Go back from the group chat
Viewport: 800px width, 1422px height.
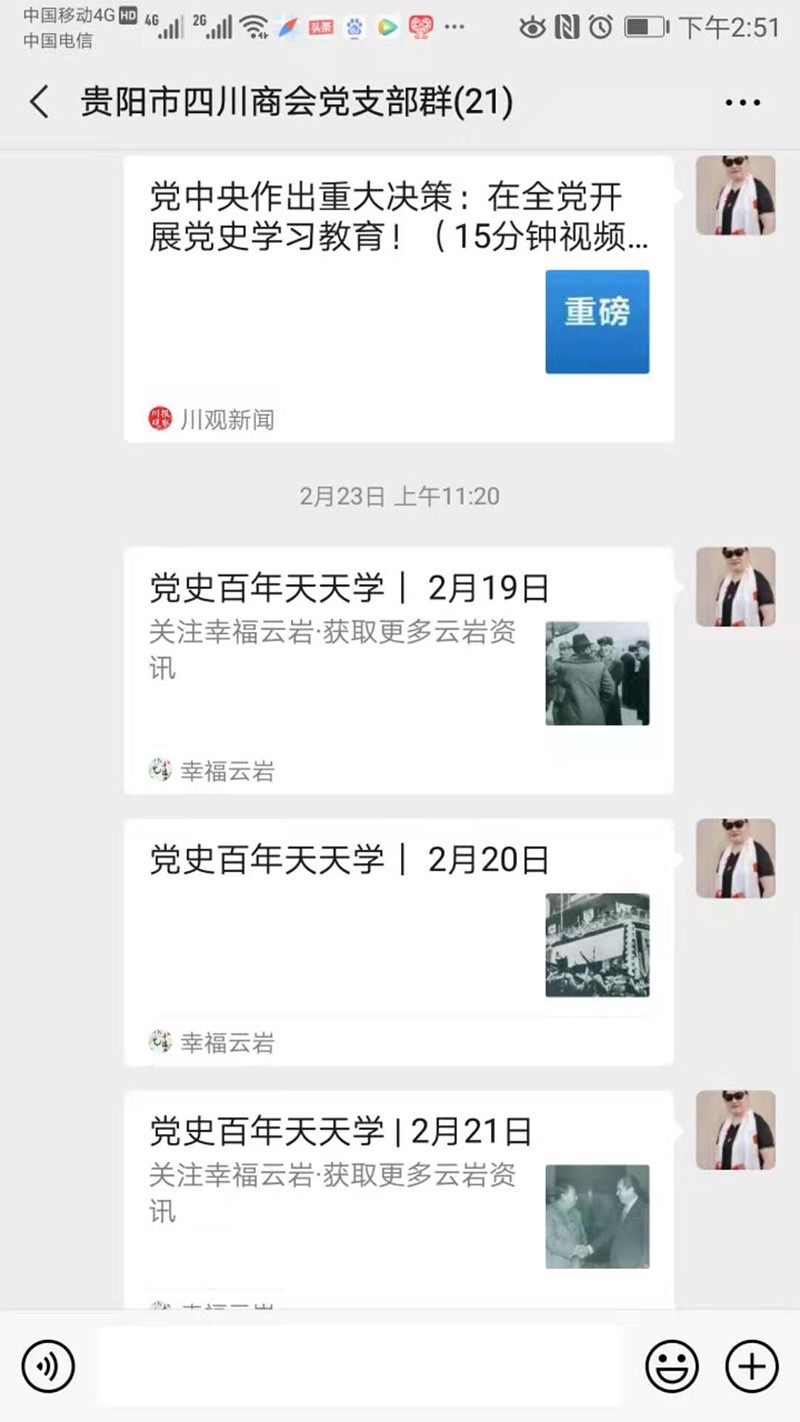tap(40, 102)
